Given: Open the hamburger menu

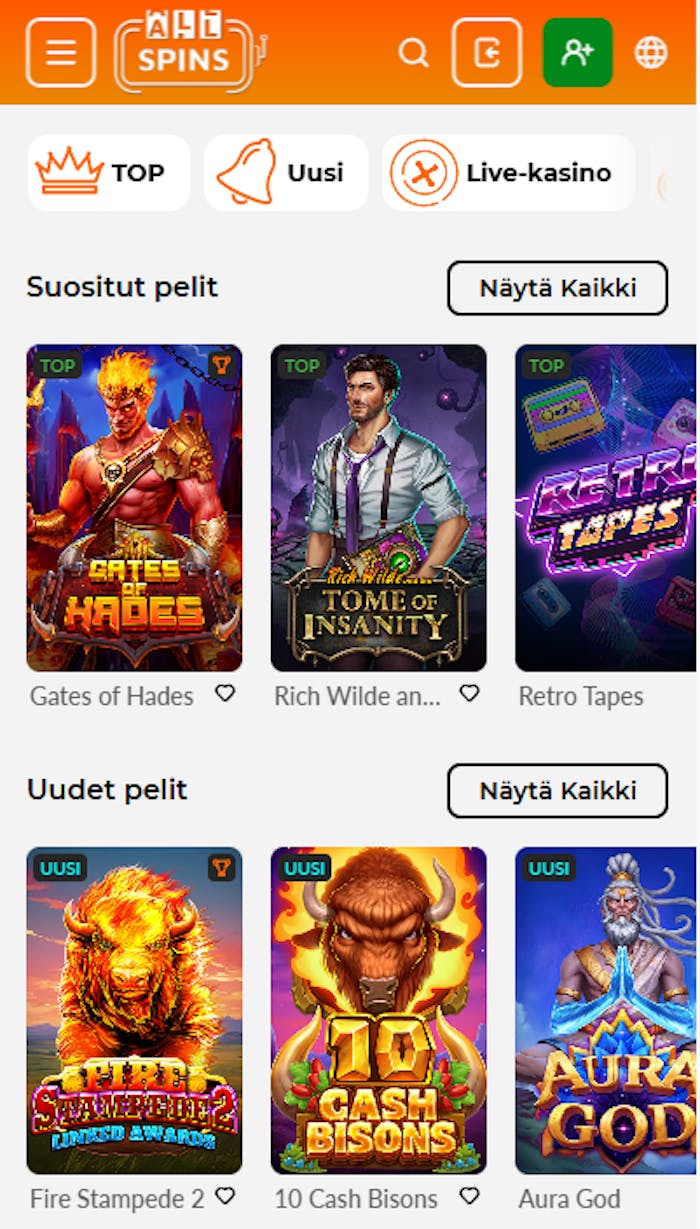Looking at the screenshot, I should click(61, 53).
